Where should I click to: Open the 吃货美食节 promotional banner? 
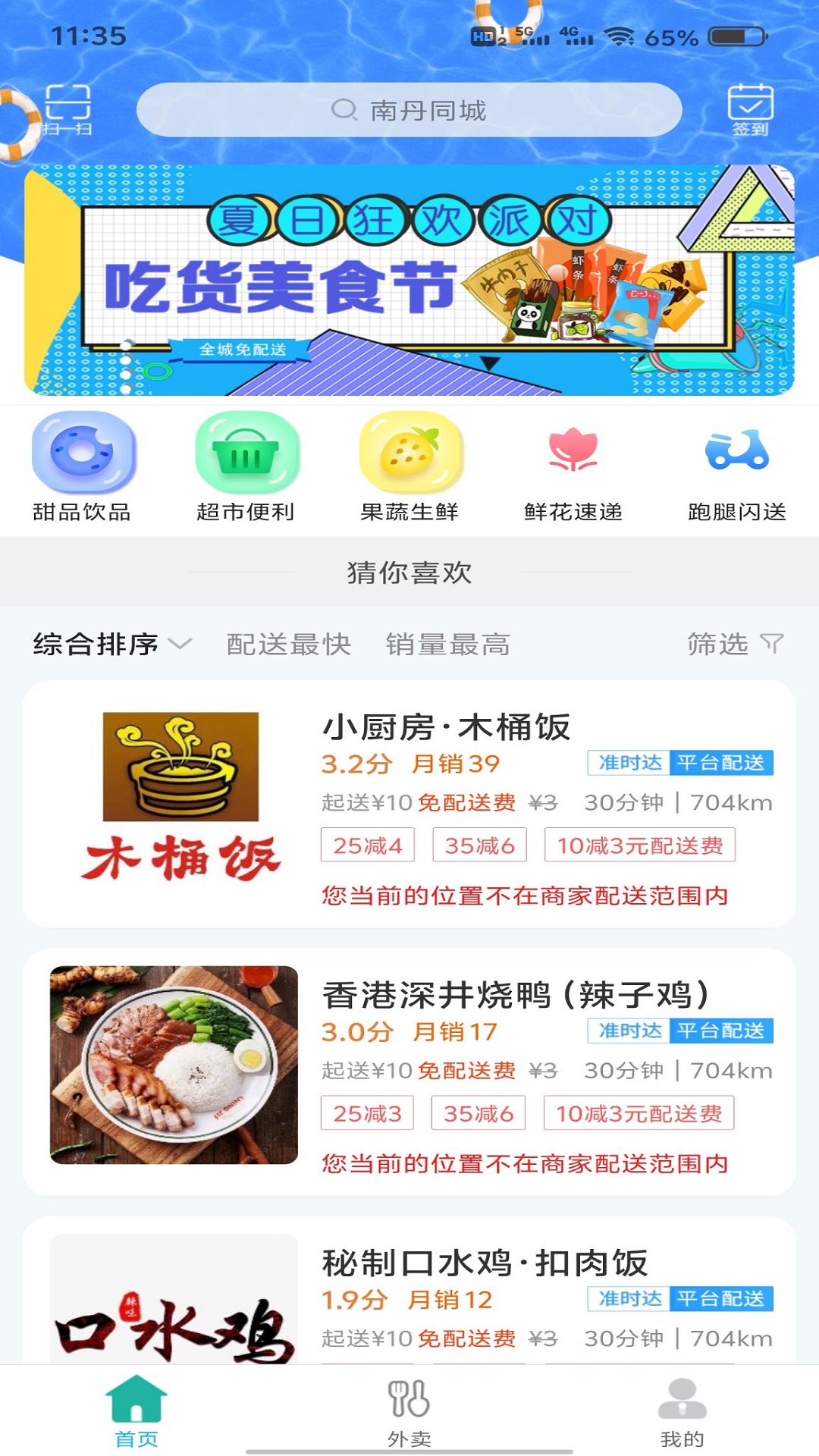409,281
